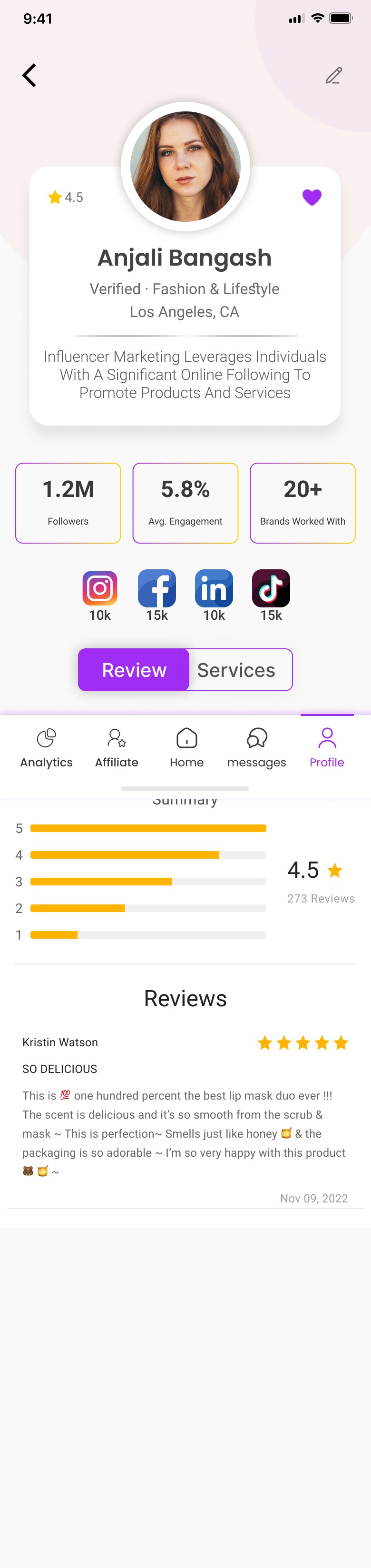
Task: Go back using the arrow
Action: (x=29, y=76)
